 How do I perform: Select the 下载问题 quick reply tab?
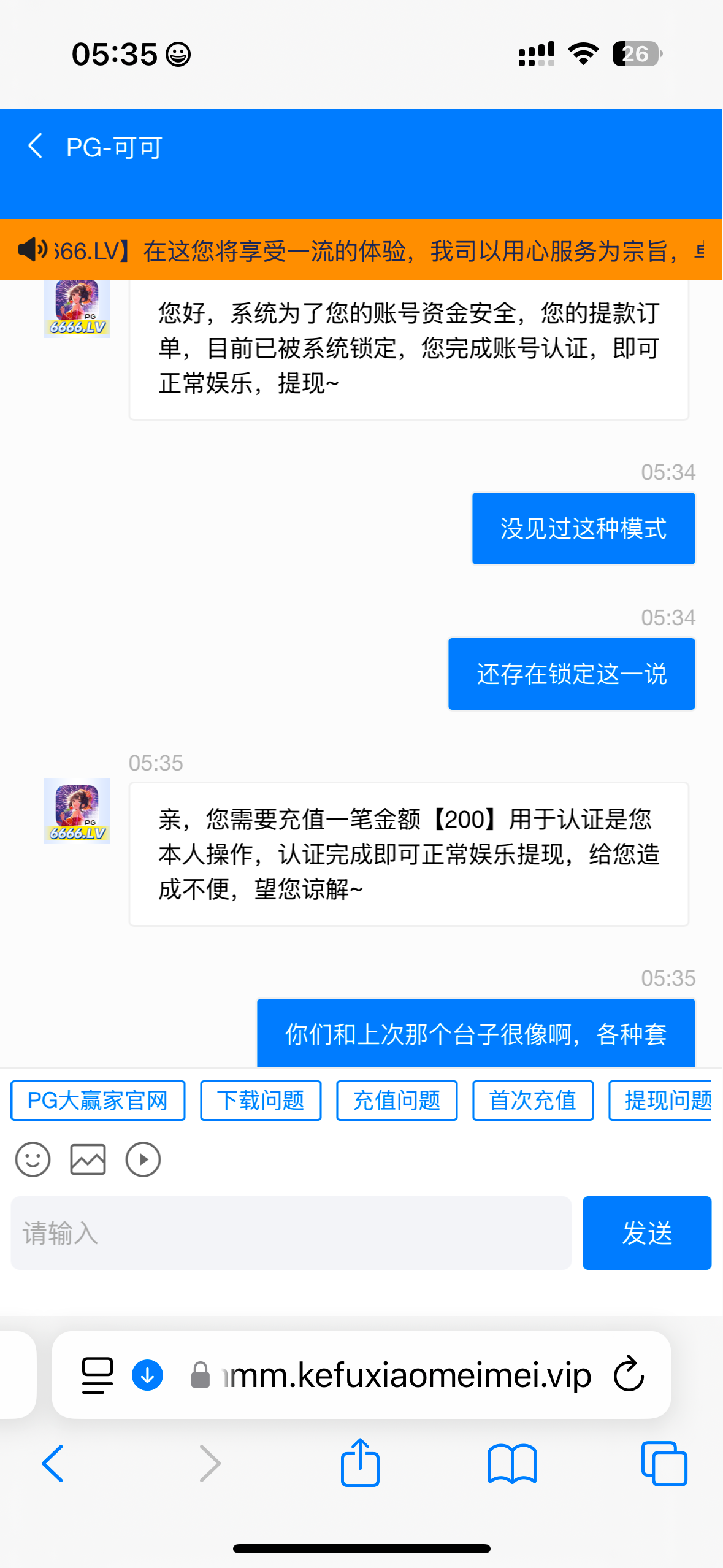260,1100
